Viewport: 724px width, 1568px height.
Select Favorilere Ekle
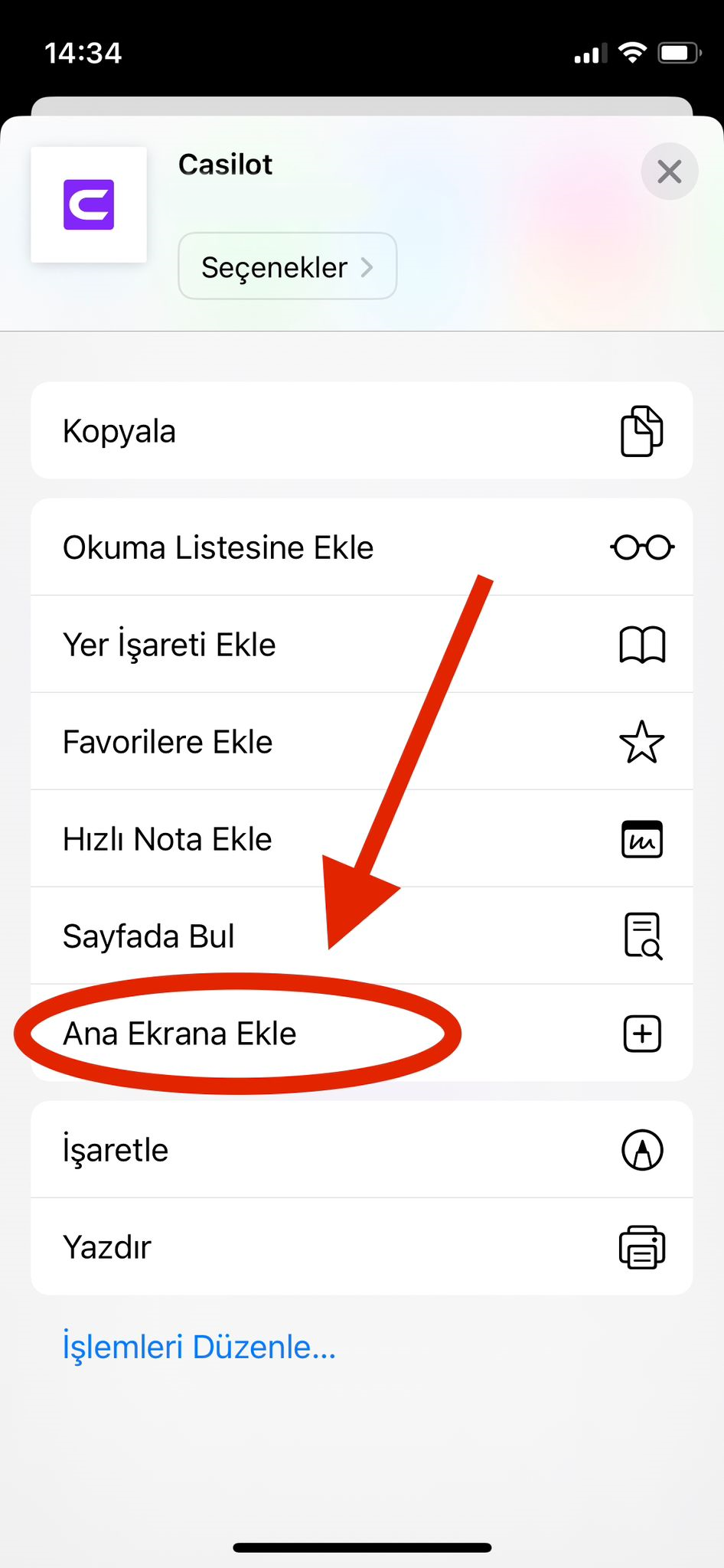point(361,742)
